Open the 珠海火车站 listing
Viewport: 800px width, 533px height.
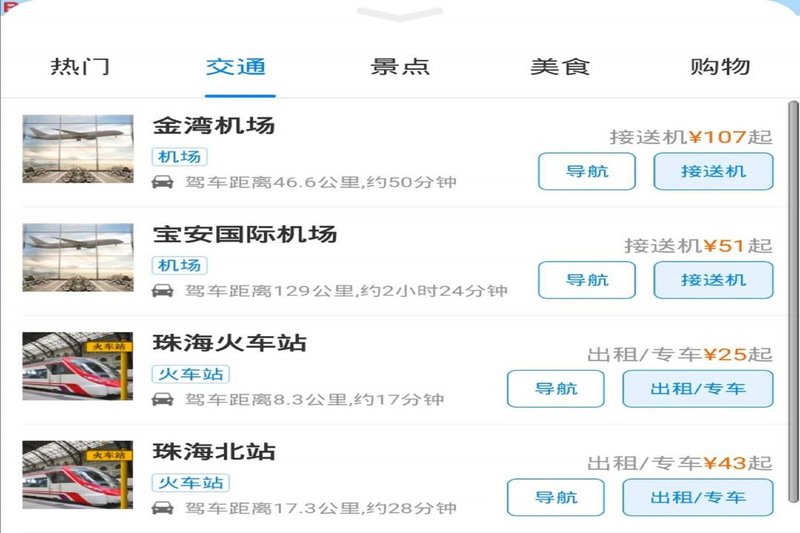tap(229, 343)
